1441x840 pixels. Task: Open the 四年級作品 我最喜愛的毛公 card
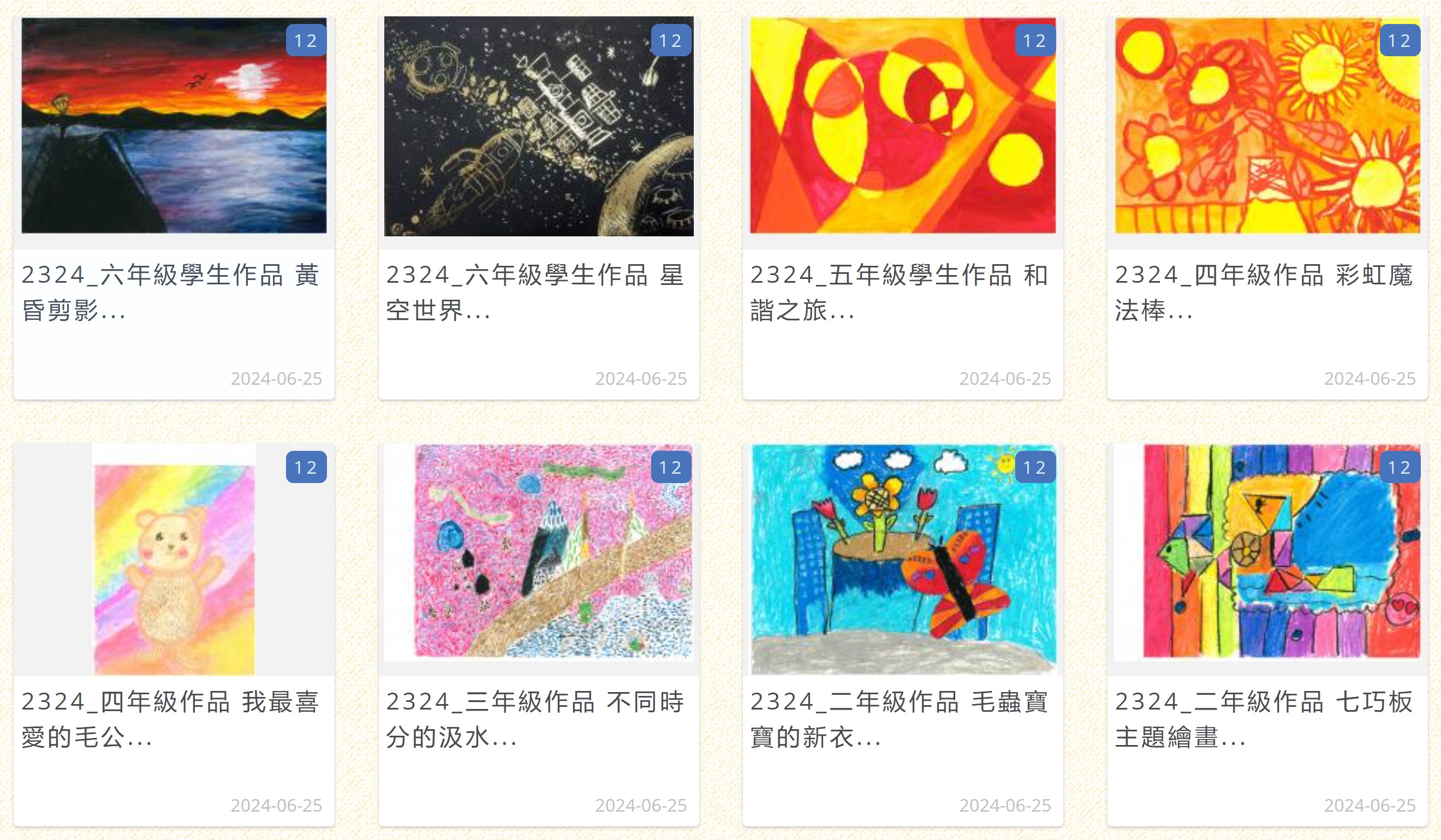pyautogui.click(x=174, y=559)
